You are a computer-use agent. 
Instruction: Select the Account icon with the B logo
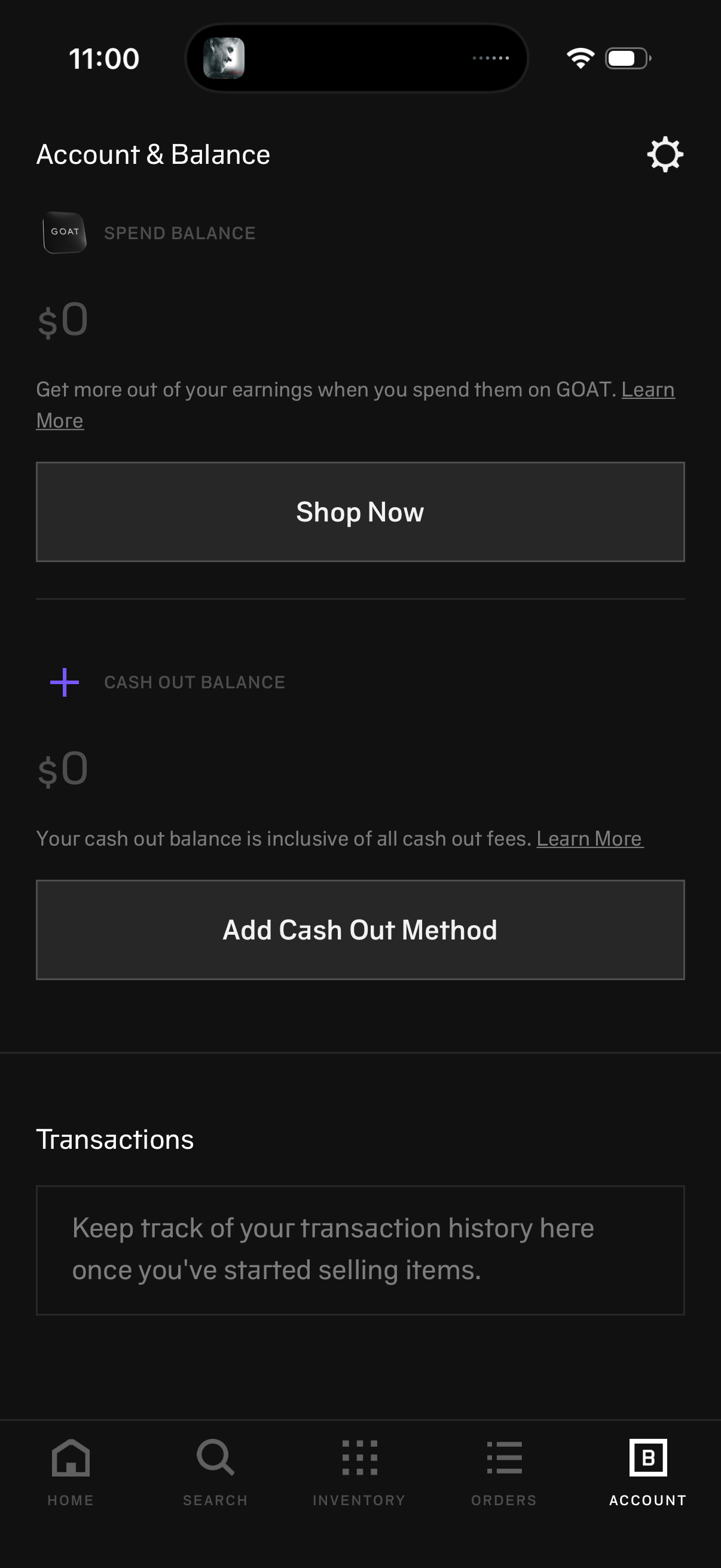coord(647,1457)
